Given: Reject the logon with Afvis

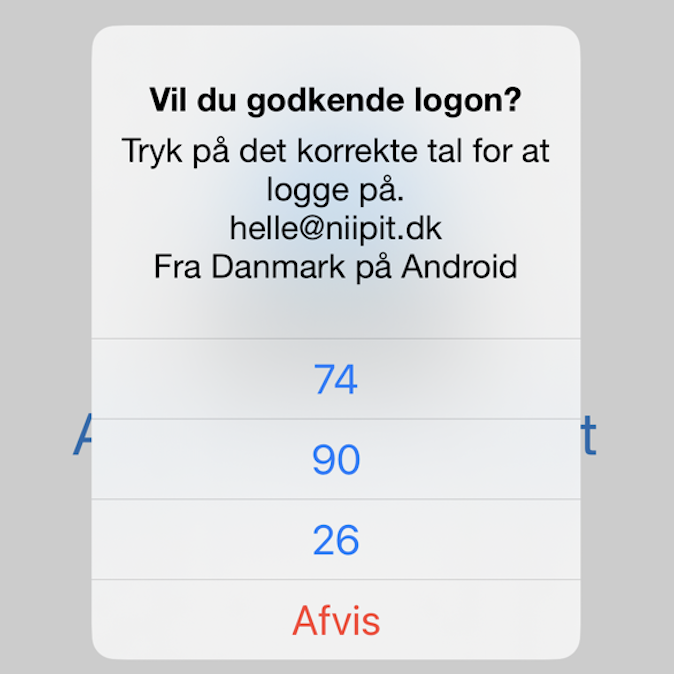Looking at the screenshot, I should coord(336,621).
